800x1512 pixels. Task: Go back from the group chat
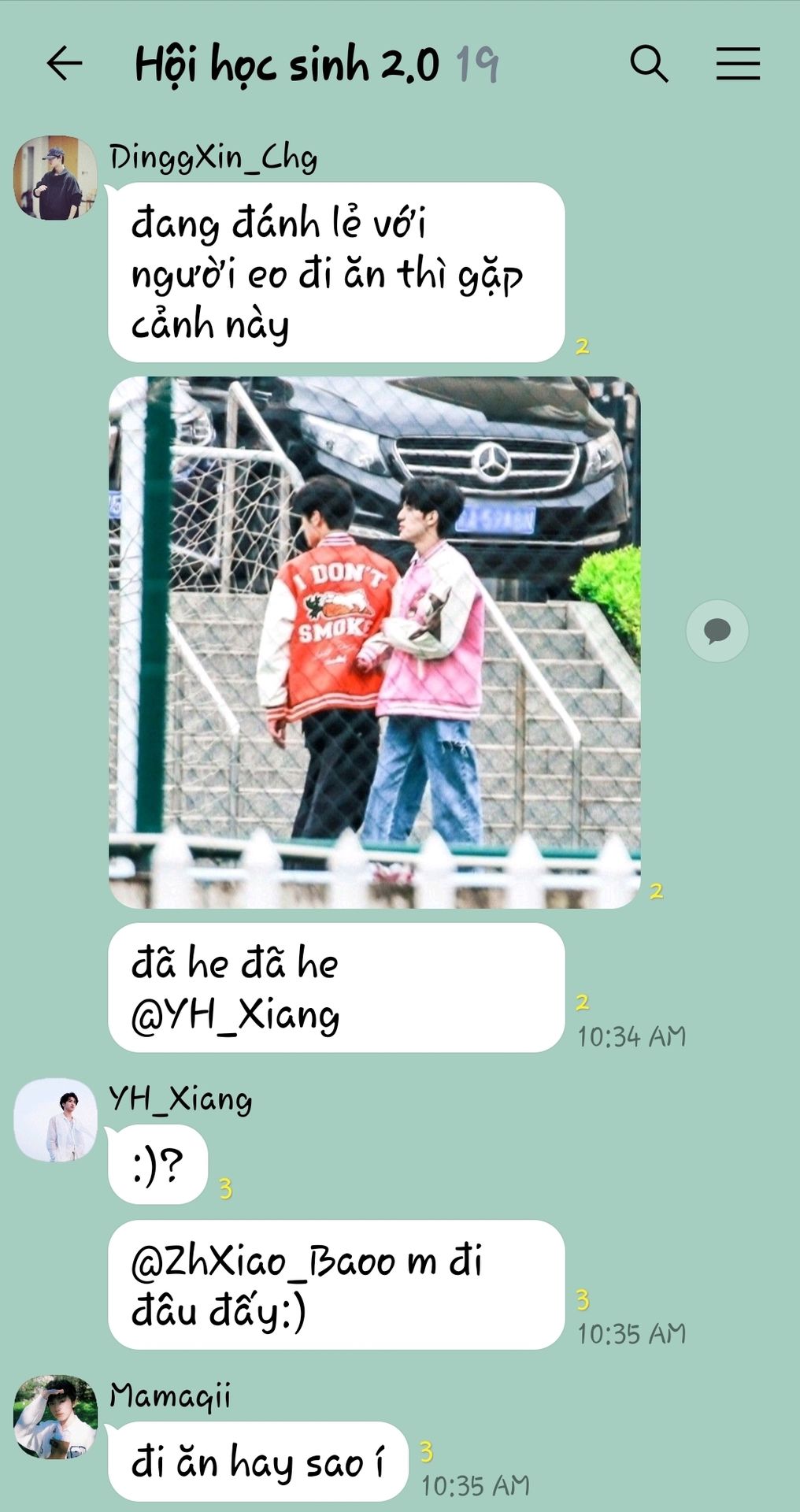tap(65, 64)
